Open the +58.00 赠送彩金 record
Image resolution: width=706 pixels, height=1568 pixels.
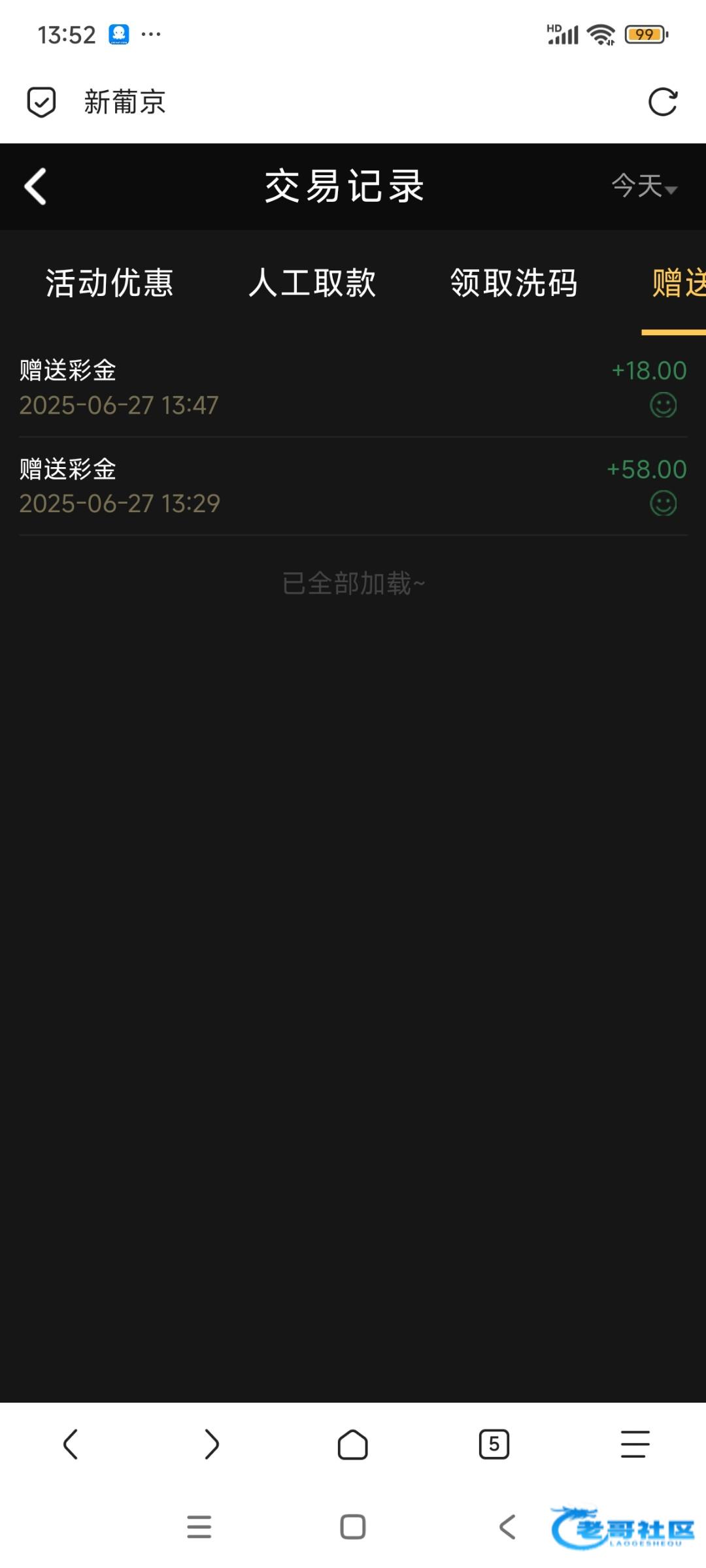coord(353,486)
